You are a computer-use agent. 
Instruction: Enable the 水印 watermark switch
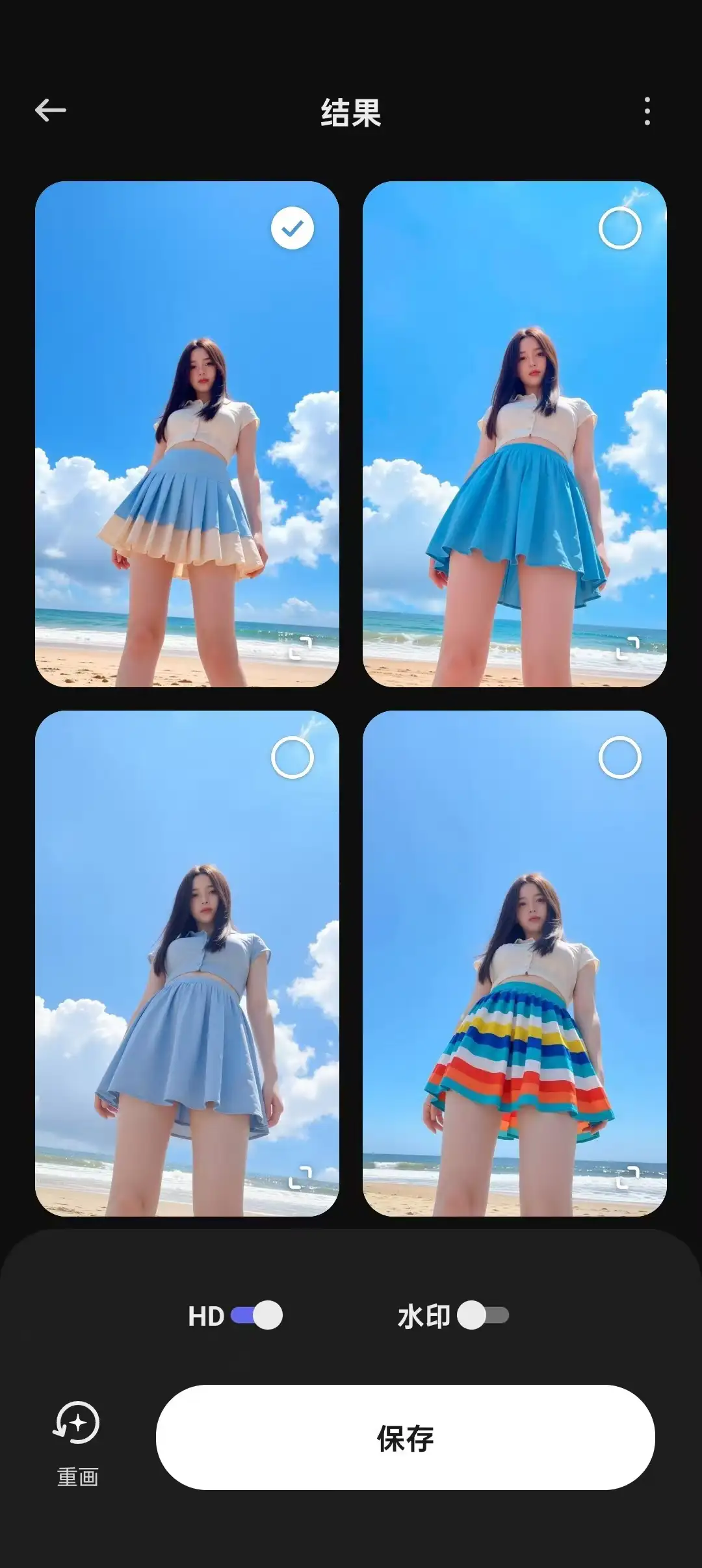pyautogui.click(x=483, y=1315)
